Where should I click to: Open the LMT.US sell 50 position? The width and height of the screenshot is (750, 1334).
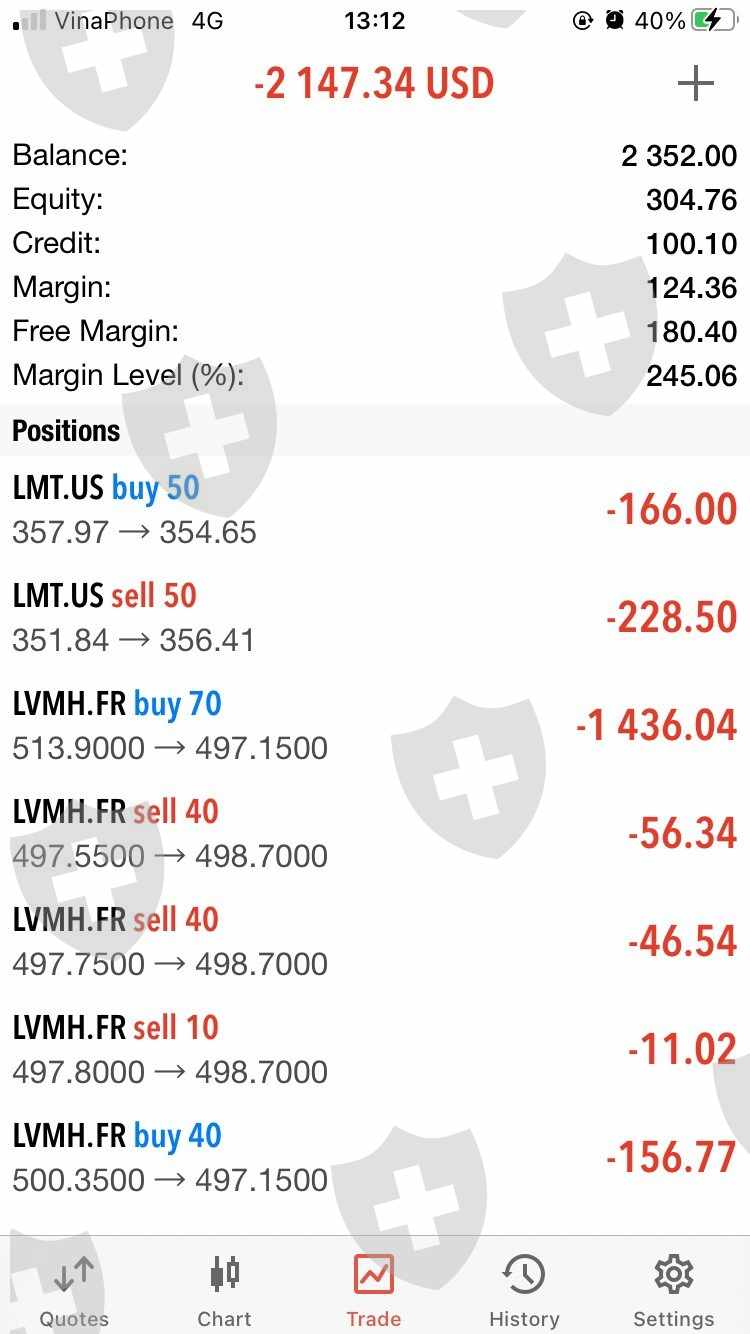point(375,618)
